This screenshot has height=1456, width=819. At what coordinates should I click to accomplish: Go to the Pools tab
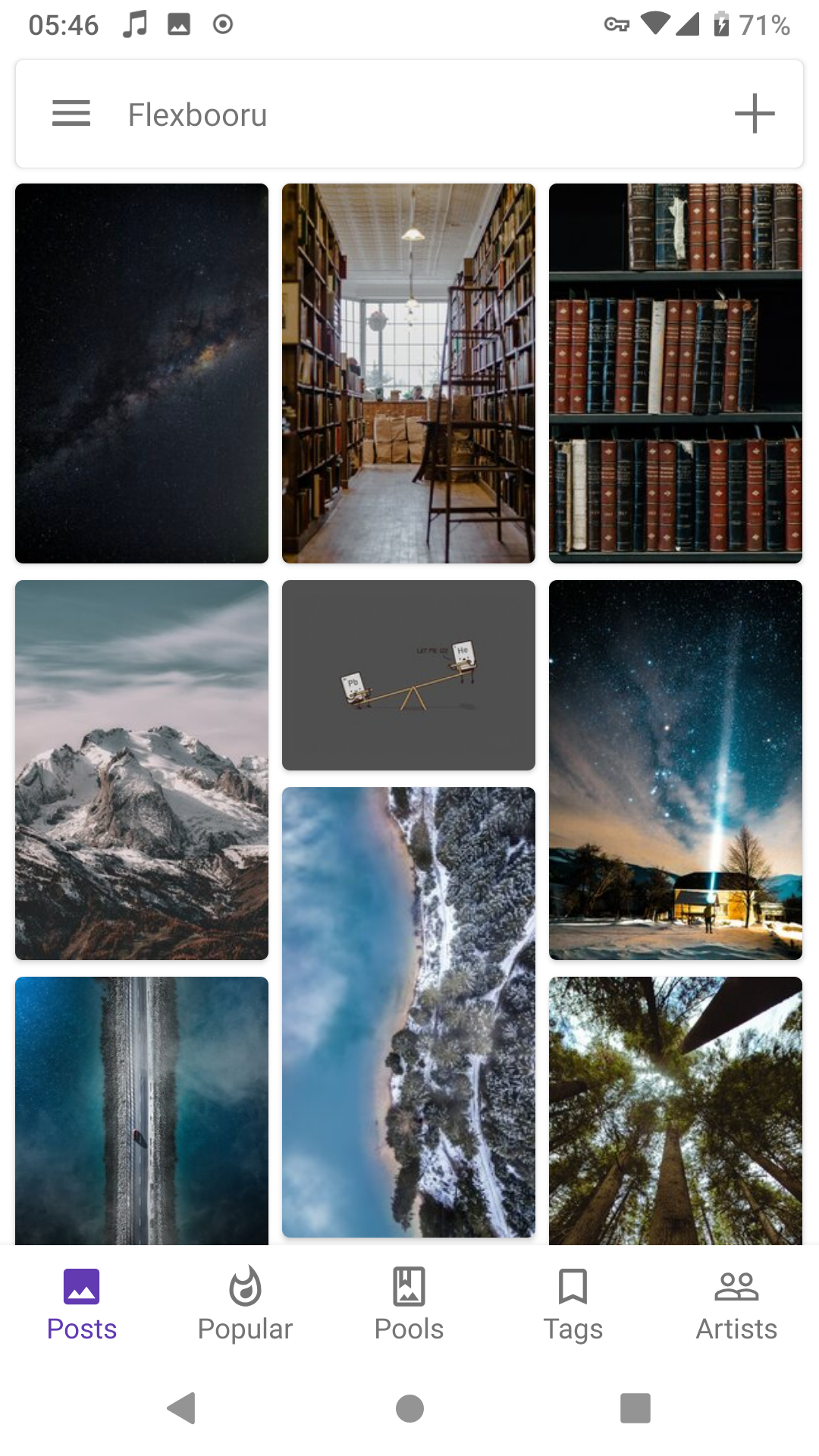[x=409, y=1304]
